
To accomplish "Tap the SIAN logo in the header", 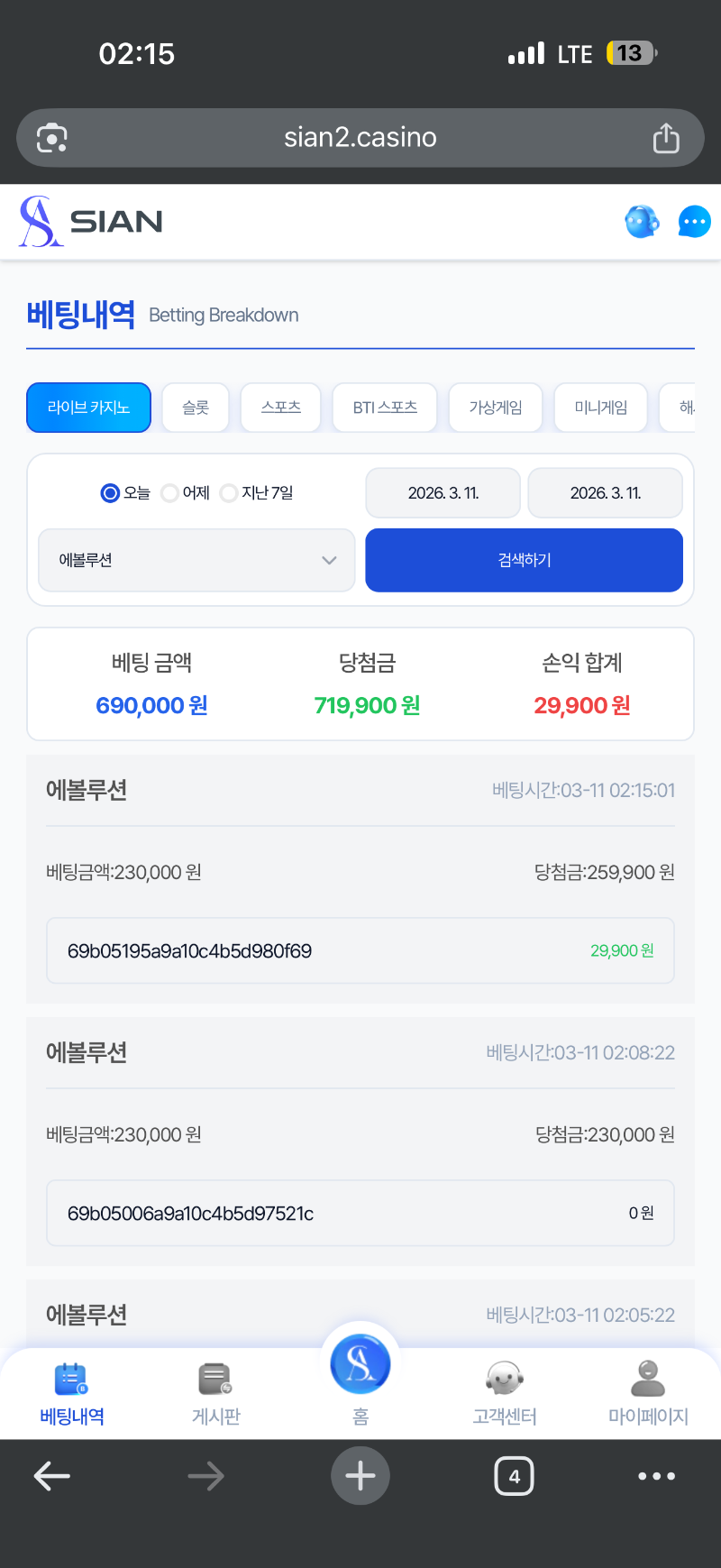I will (x=91, y=222).
